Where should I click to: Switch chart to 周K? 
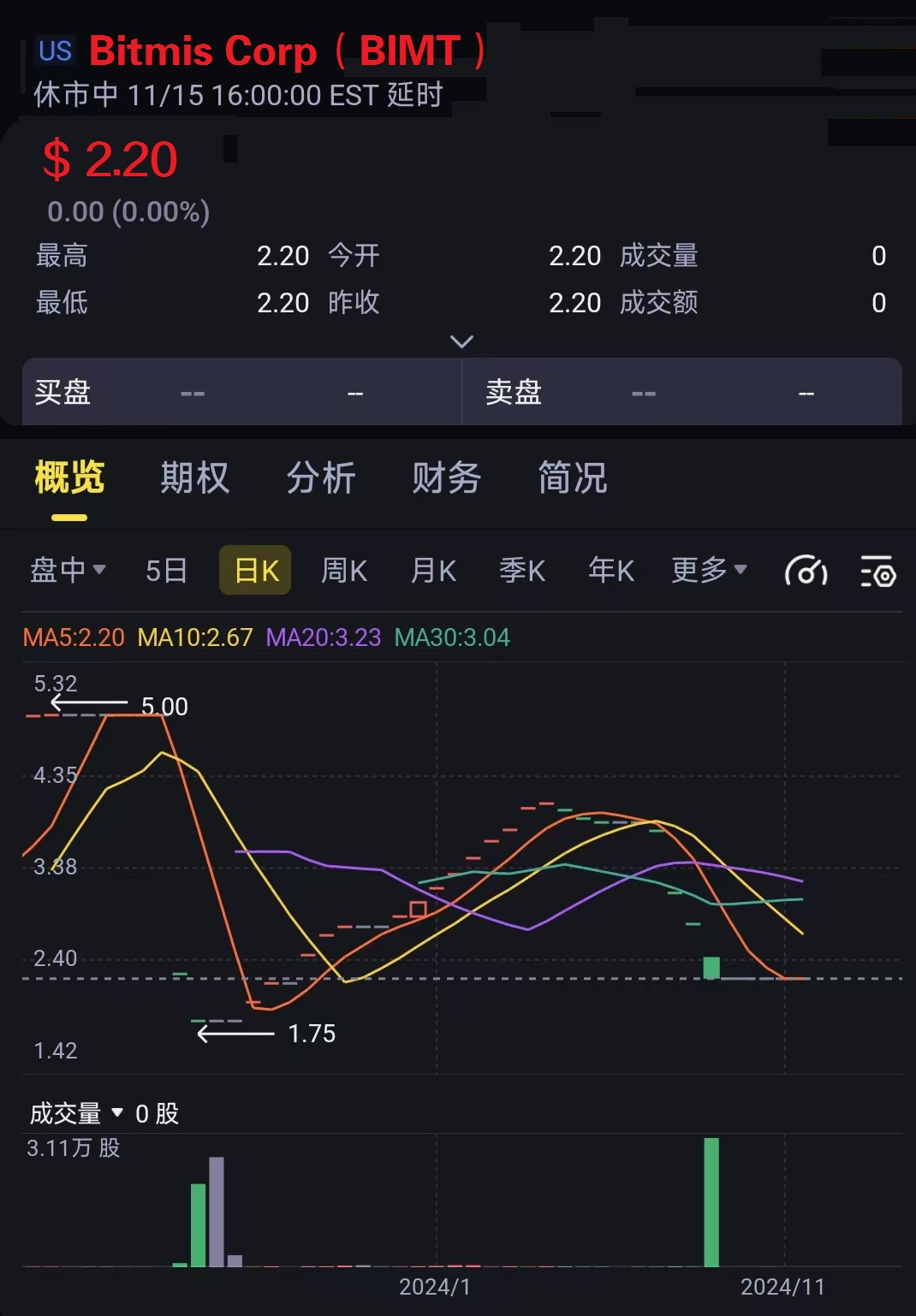pos(343,571)
